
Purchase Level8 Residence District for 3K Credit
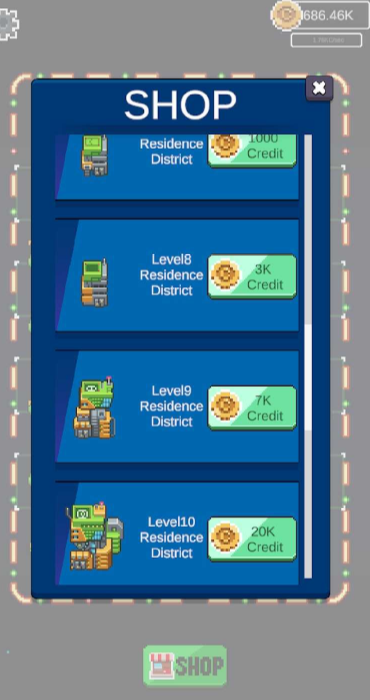tap(252, 277)
